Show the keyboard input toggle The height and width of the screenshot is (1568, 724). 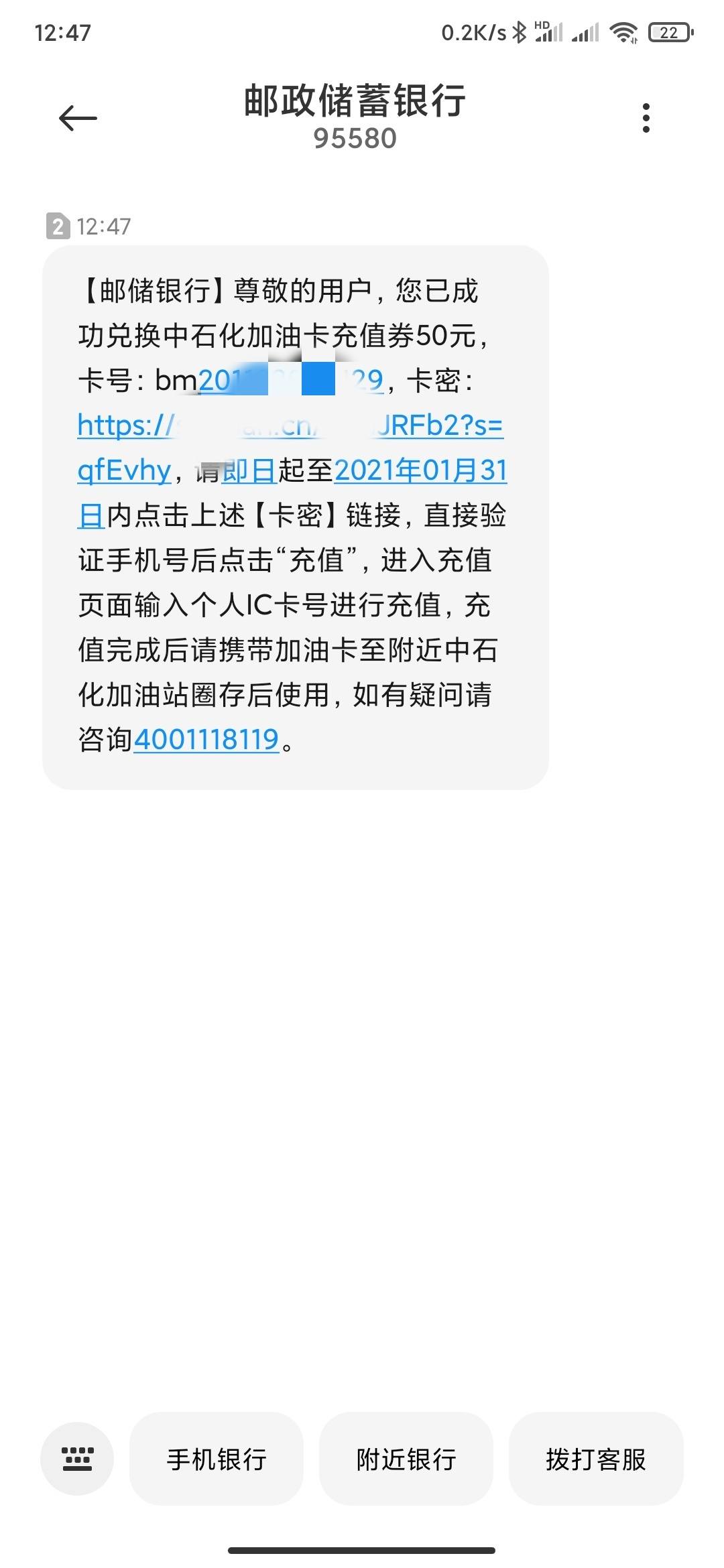[77, 1459]
